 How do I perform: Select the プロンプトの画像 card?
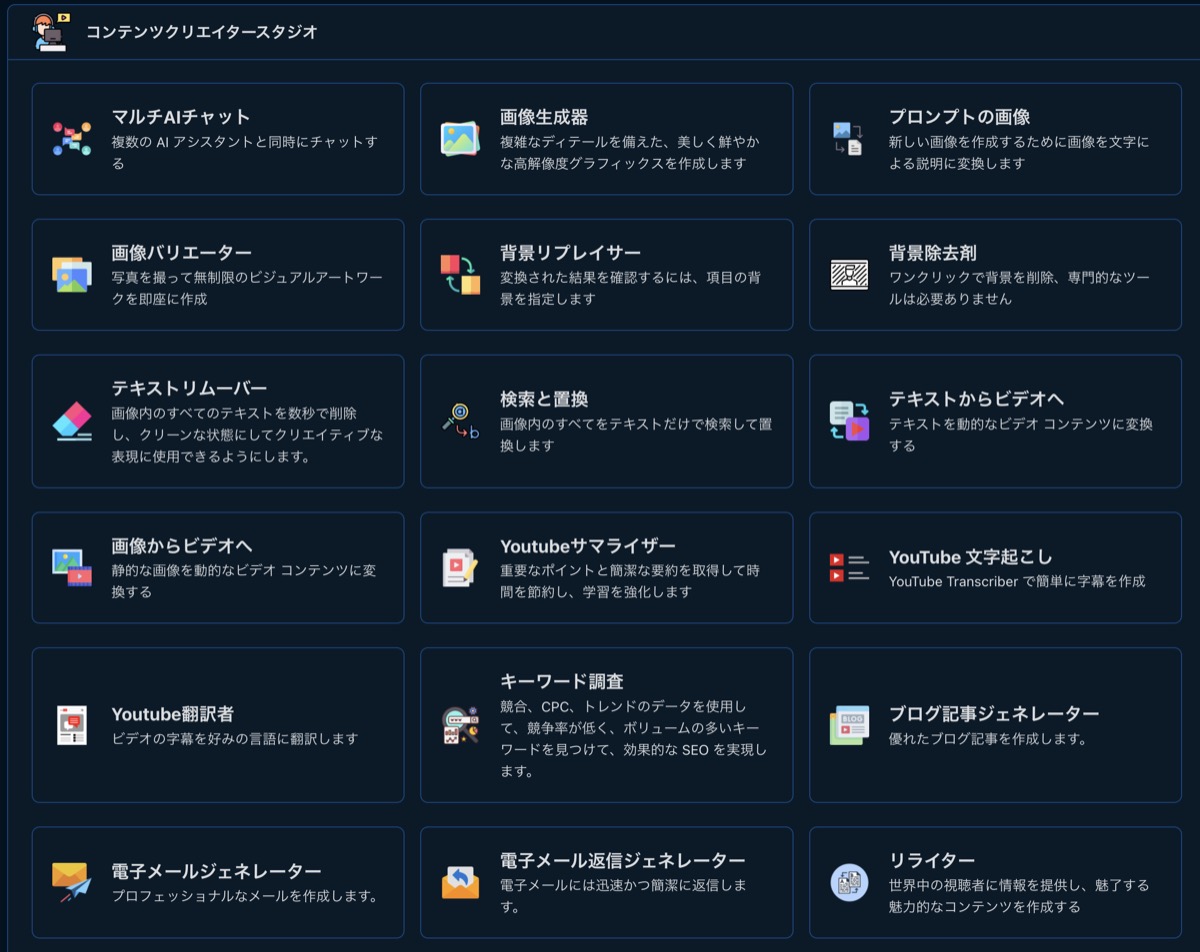click(995, 138)
